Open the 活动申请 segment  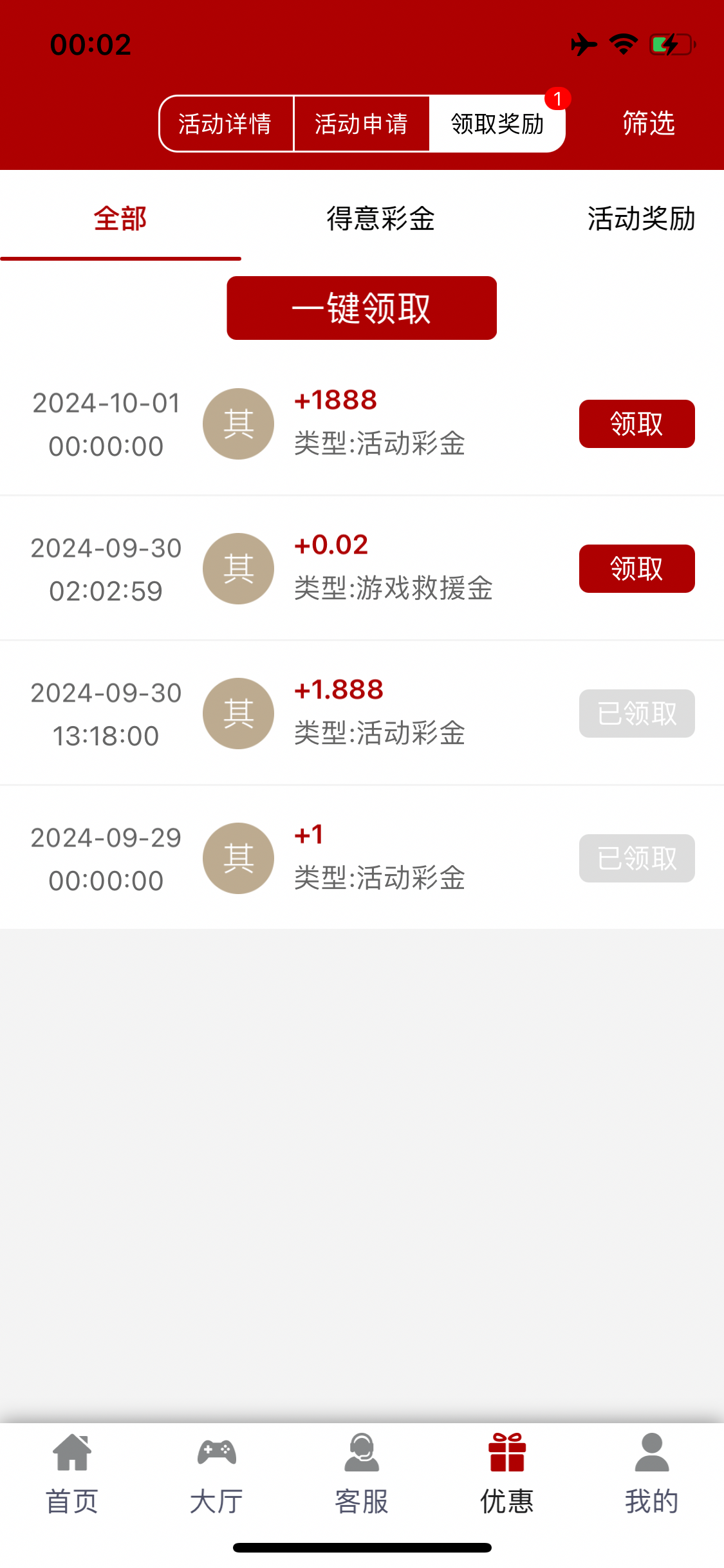point(361,124)
